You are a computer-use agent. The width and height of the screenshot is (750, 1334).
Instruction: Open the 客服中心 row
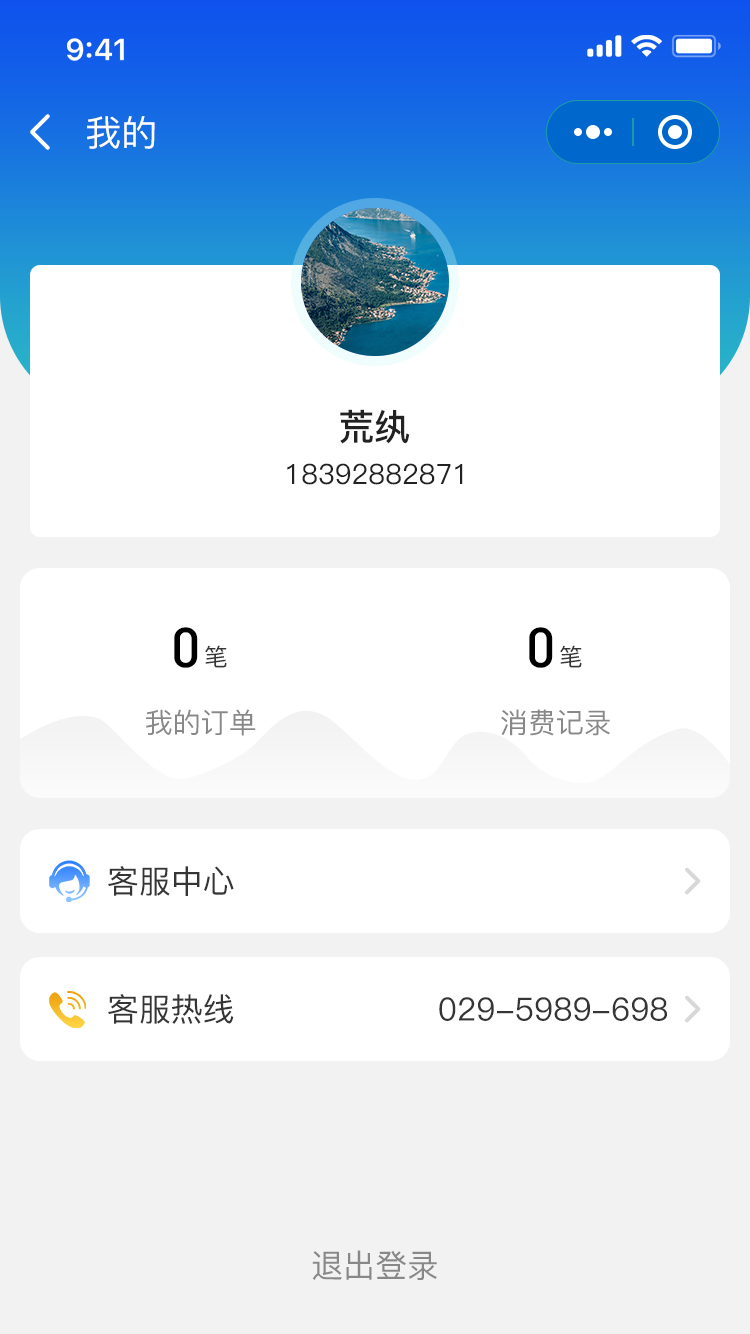(375, 881)
